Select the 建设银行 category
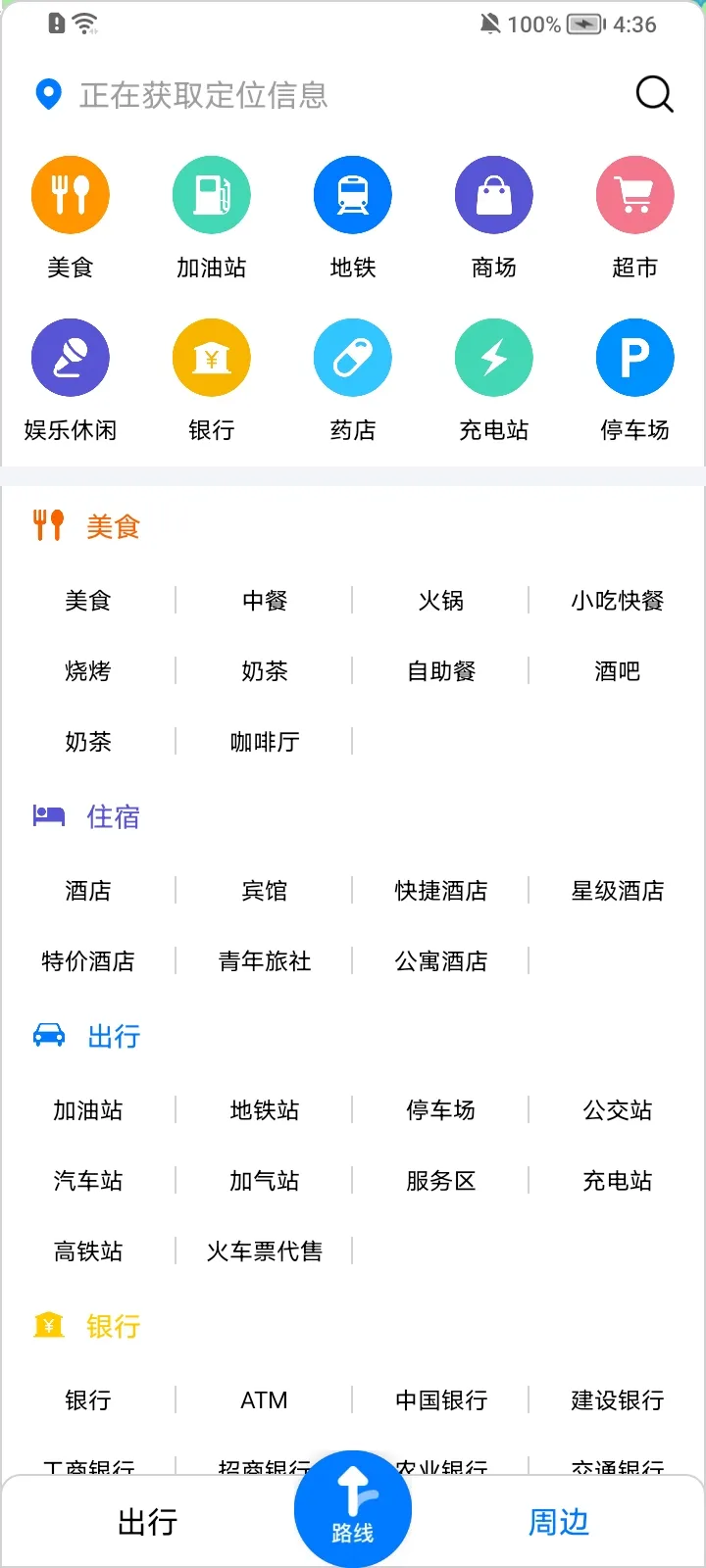 click(618, 1400)
